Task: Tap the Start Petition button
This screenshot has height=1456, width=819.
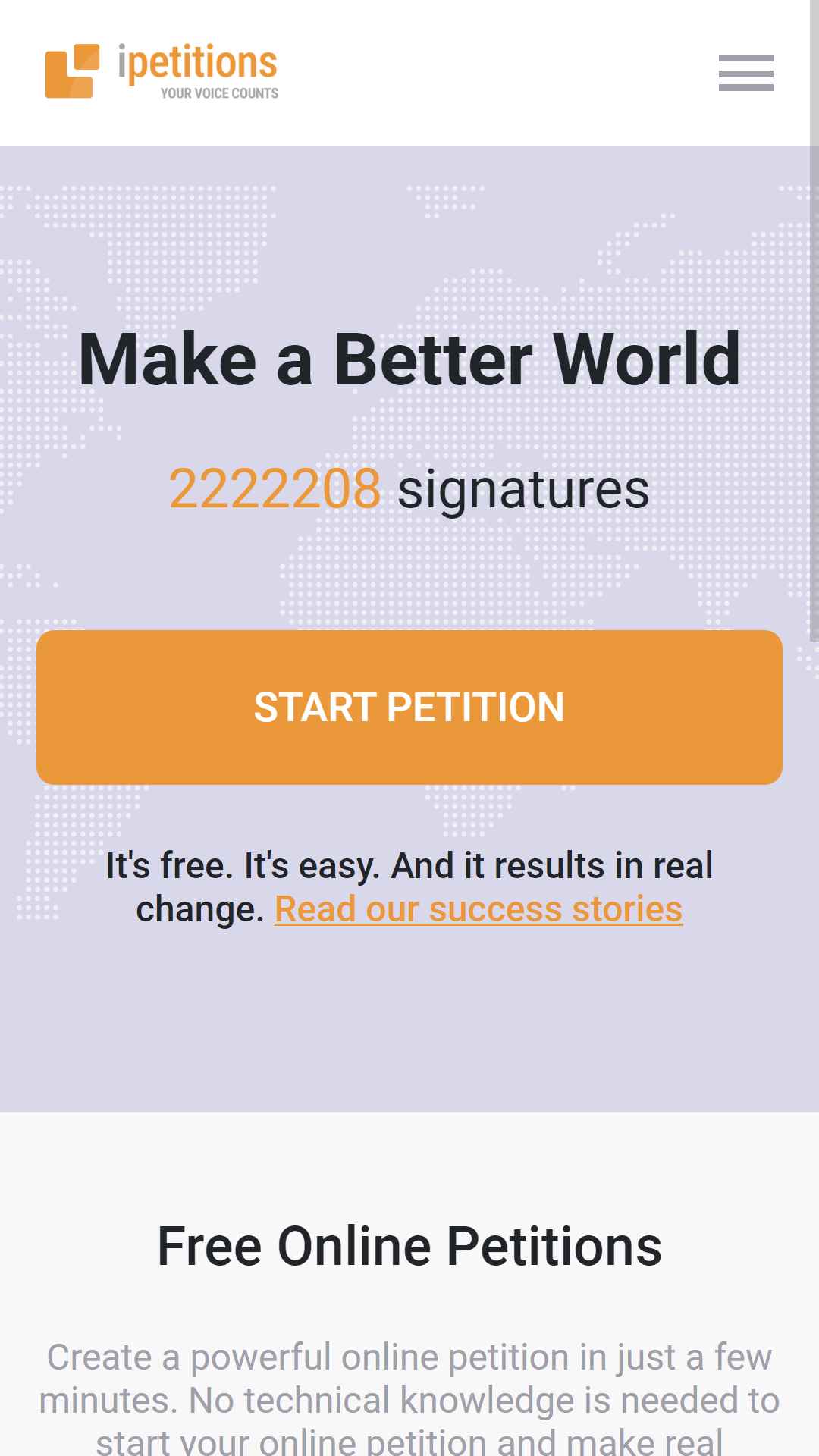Action: (x=409, y=707)
